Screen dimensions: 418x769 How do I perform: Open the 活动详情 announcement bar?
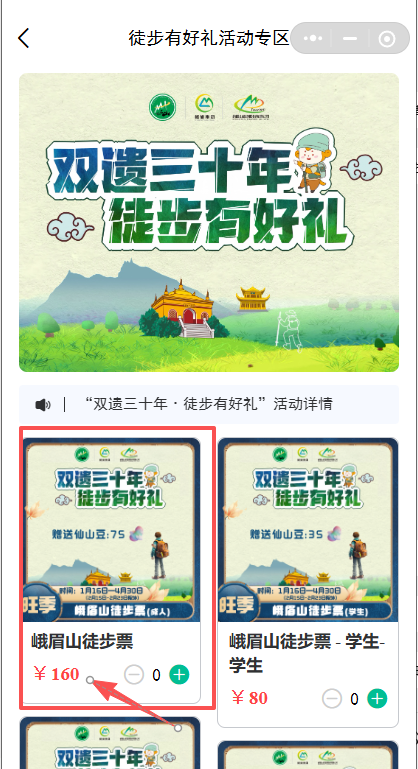pos(209,405)
